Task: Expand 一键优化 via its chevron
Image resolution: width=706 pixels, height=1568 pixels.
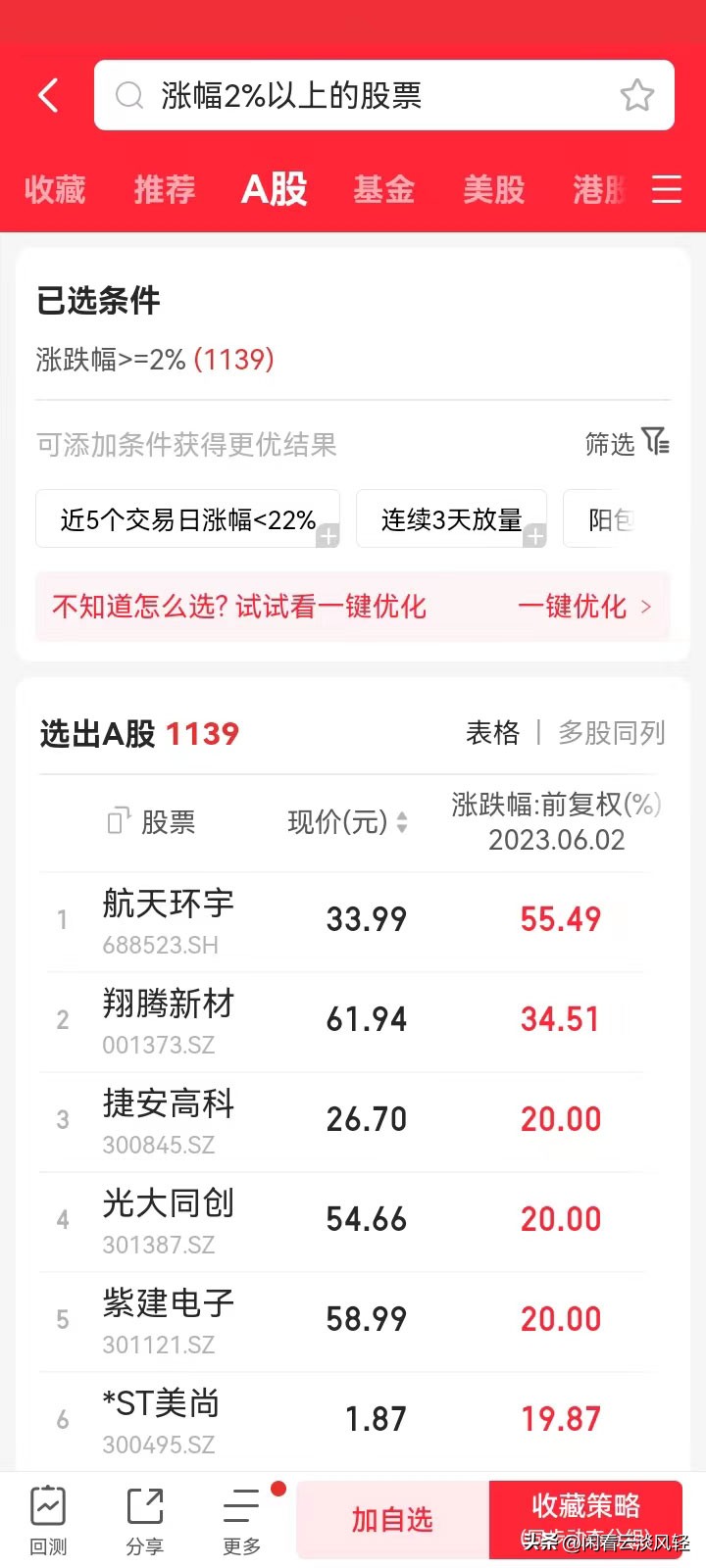Action: click(x=645, y=607)
